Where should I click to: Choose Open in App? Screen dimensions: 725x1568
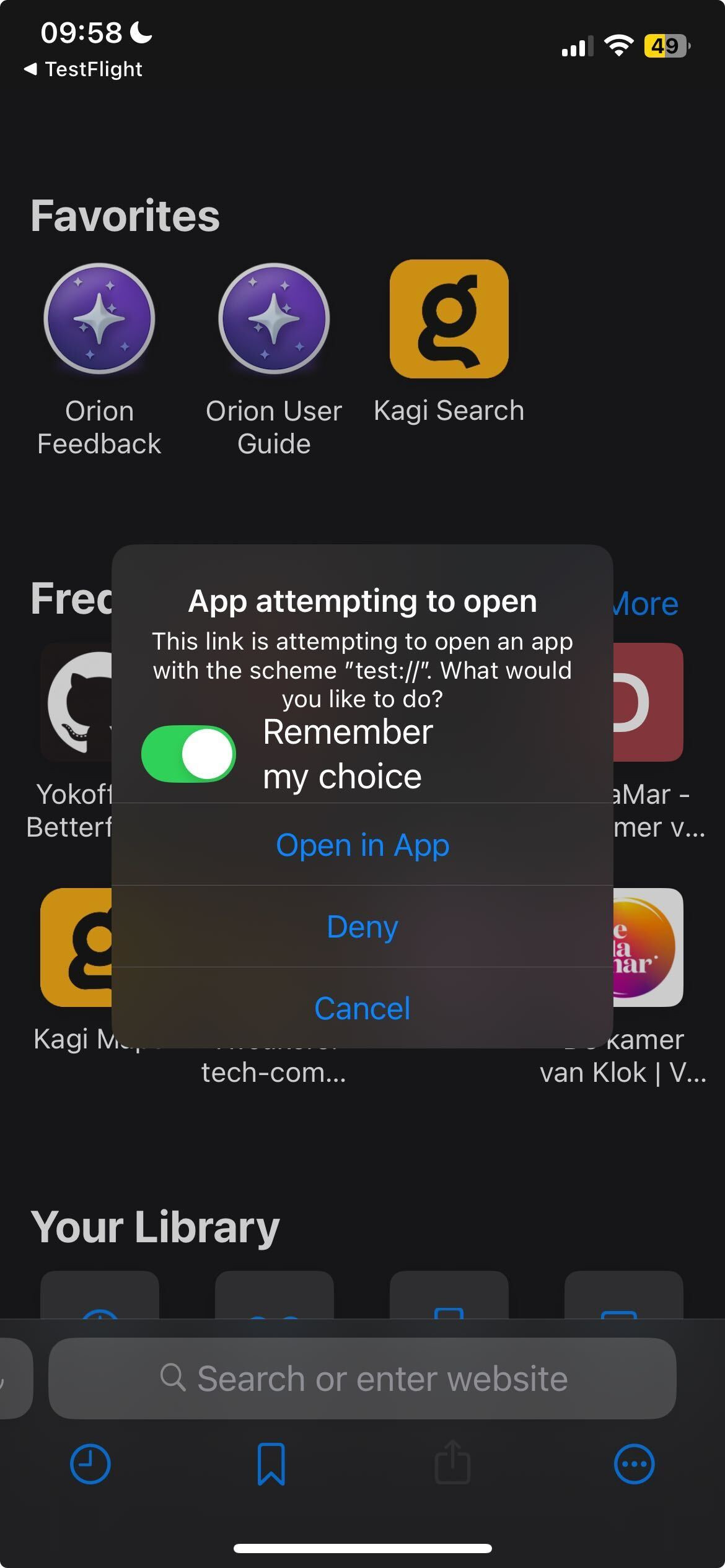coord(362,845)
